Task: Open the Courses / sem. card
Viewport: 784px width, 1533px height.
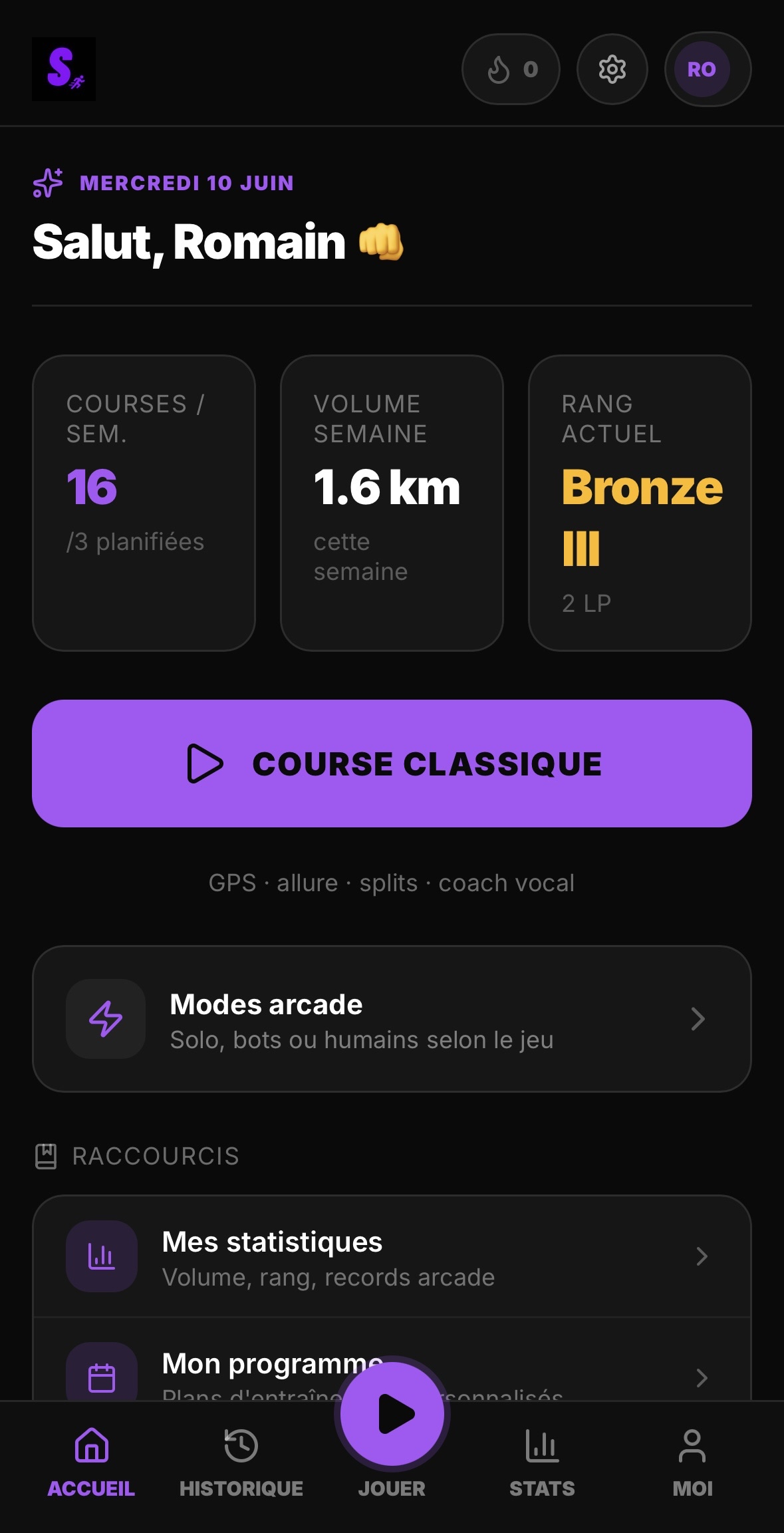Action: pyautogui.click(x=144, y=503)
